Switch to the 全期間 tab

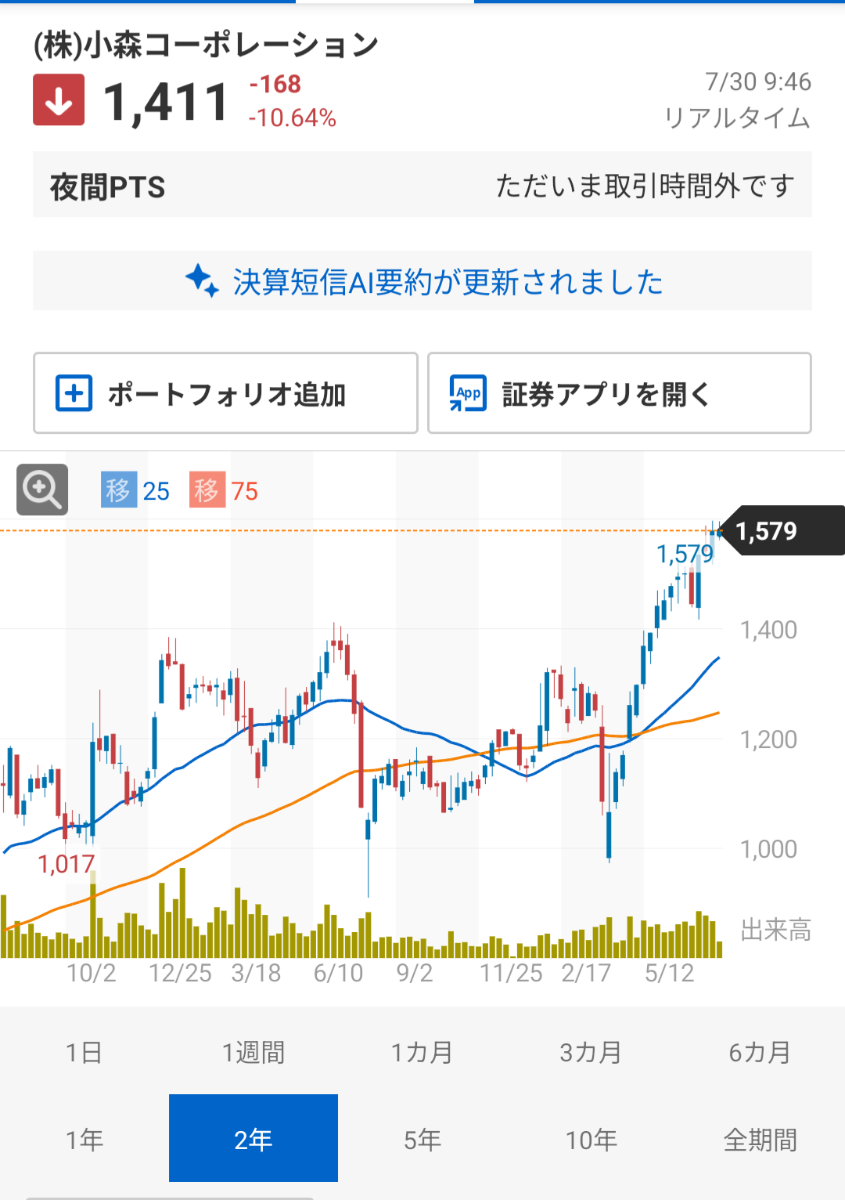(x=760, y=1138)
